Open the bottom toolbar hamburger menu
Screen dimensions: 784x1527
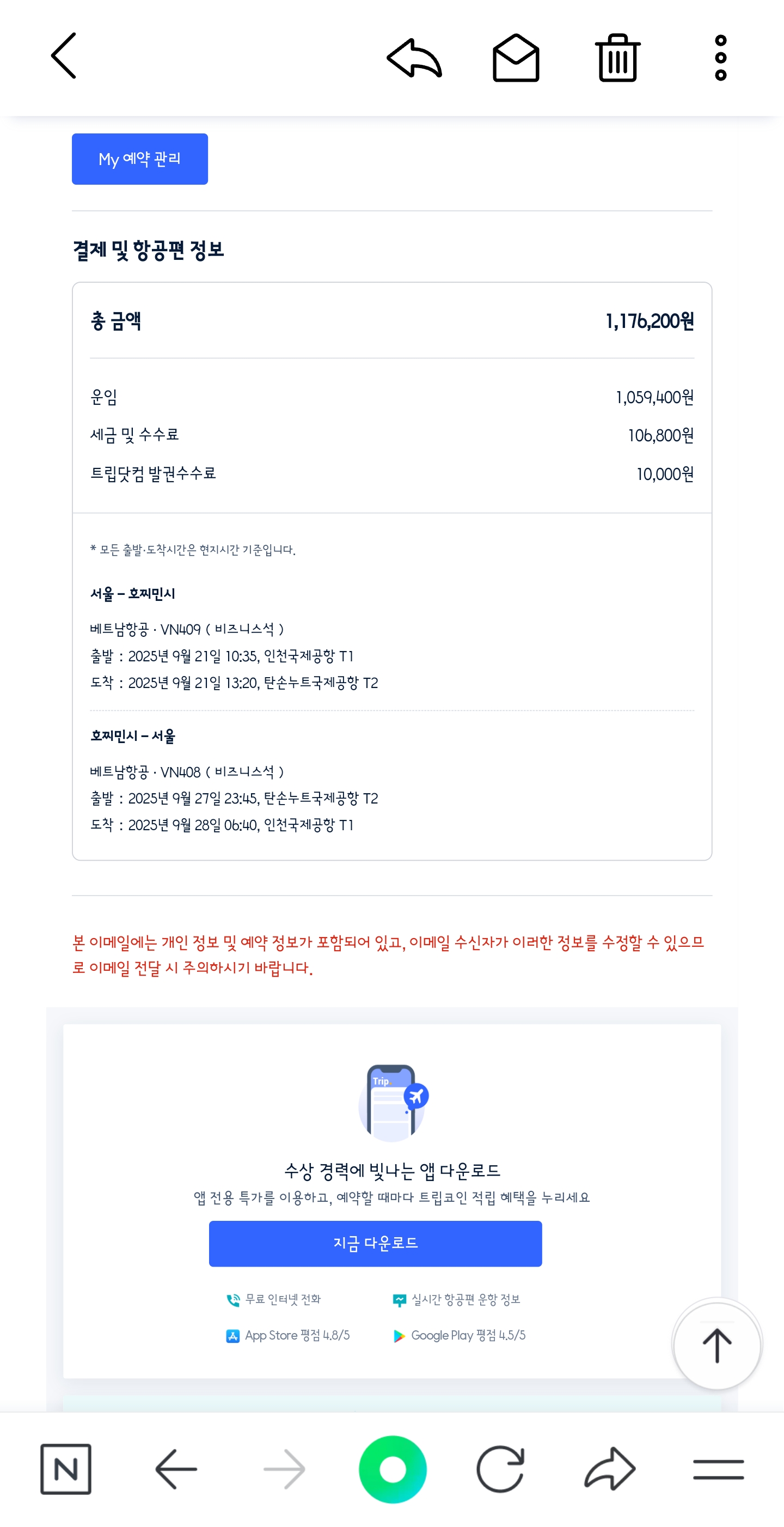[x=718, y=1469]
